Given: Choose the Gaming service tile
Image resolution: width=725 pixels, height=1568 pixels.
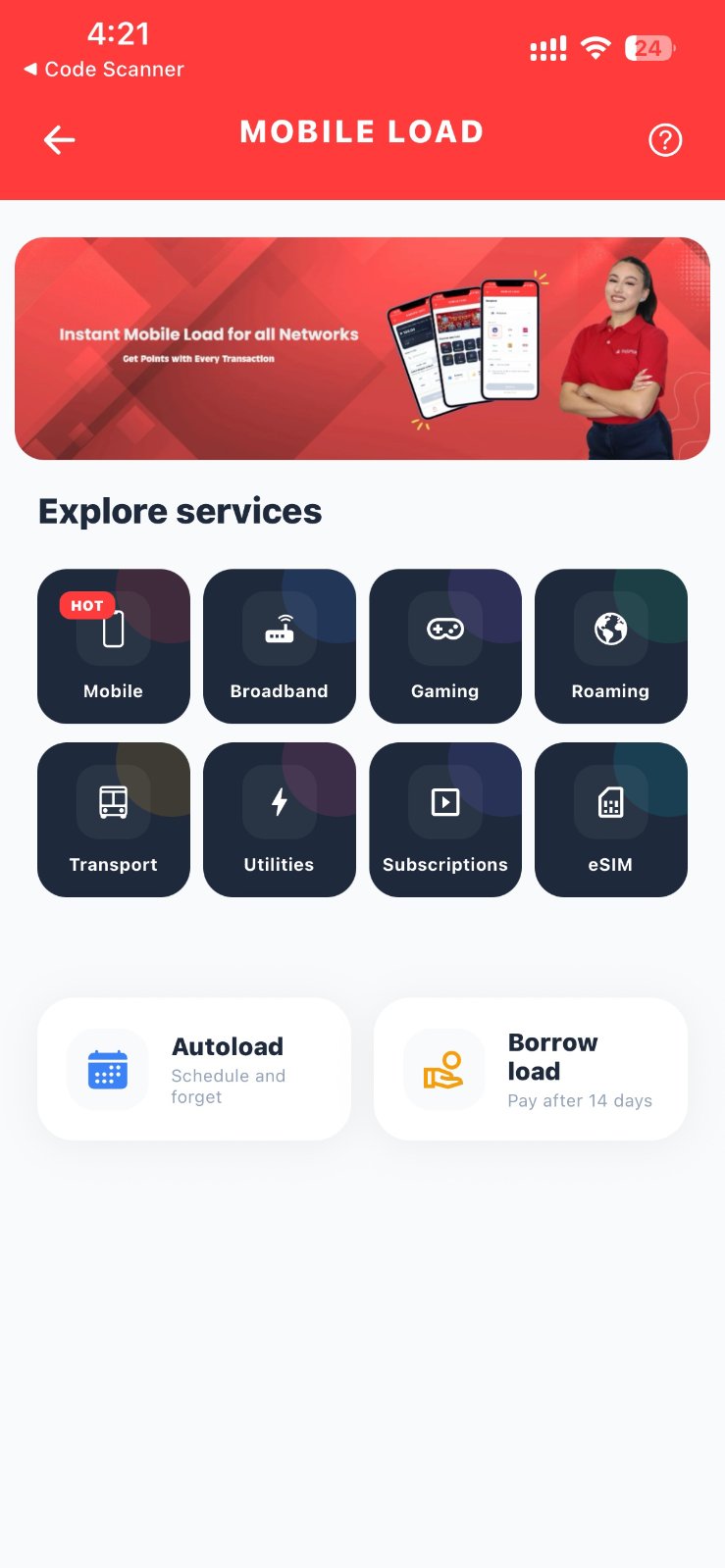Looking at the screenshot, I should (x=445, y=646).
